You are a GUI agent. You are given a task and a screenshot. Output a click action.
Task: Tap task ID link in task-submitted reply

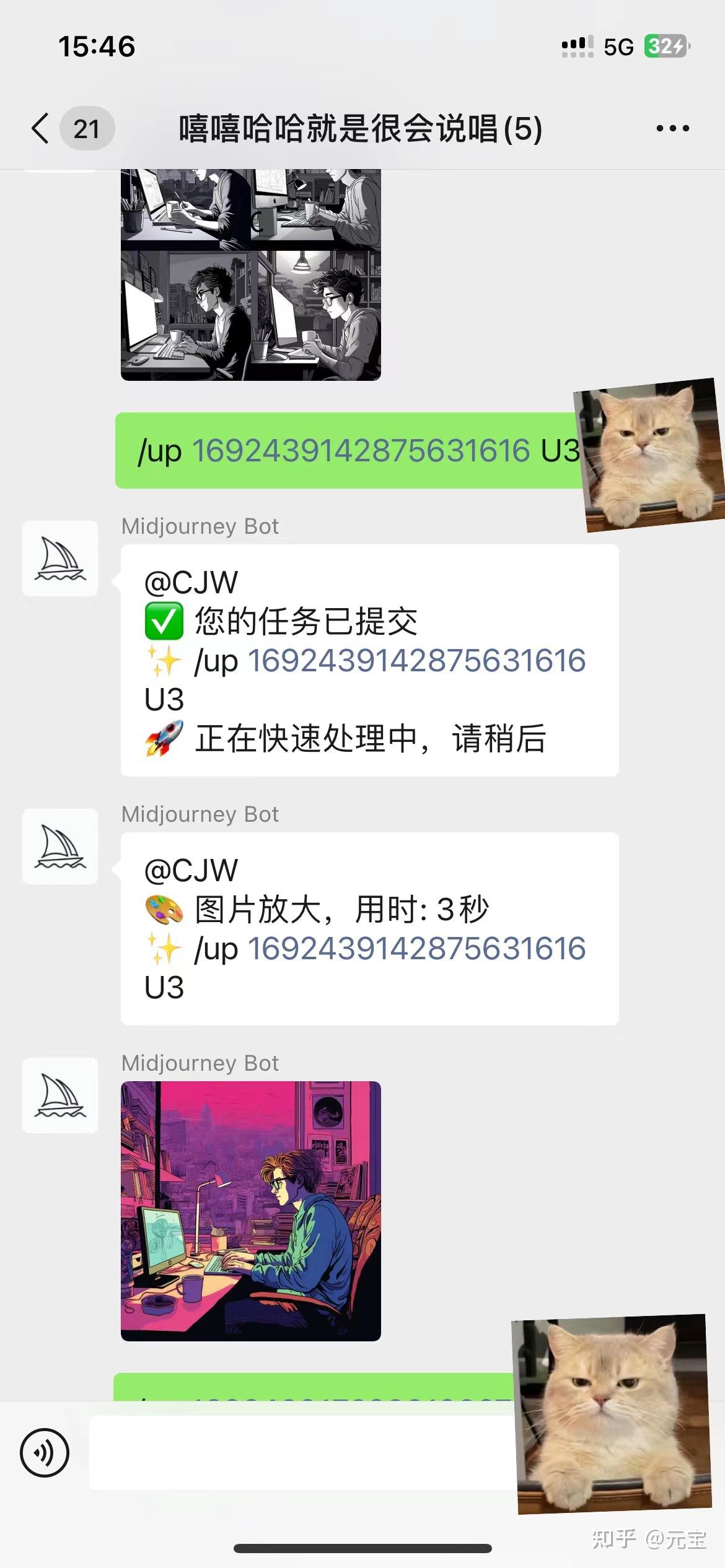tap(416, 661)
